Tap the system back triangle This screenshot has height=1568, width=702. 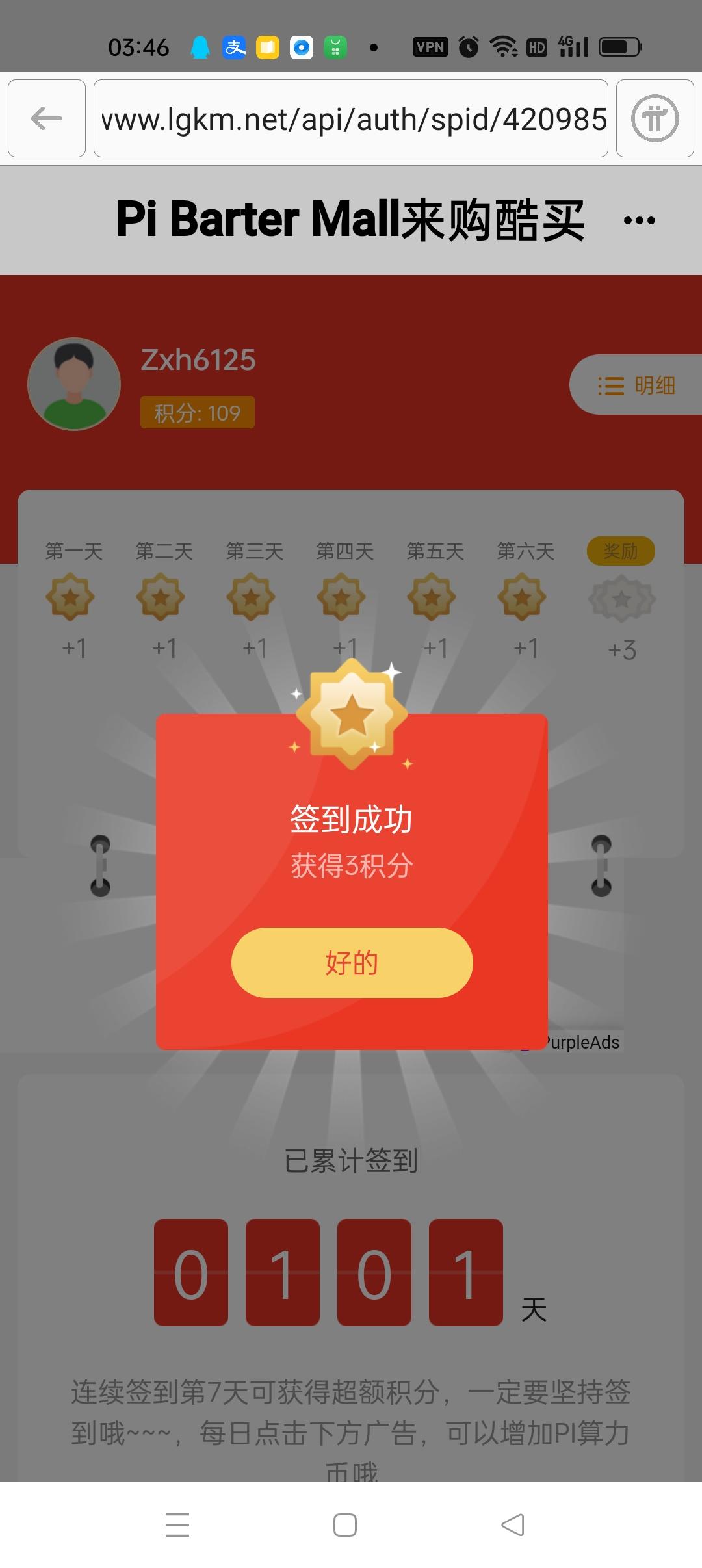(513, 1524)
